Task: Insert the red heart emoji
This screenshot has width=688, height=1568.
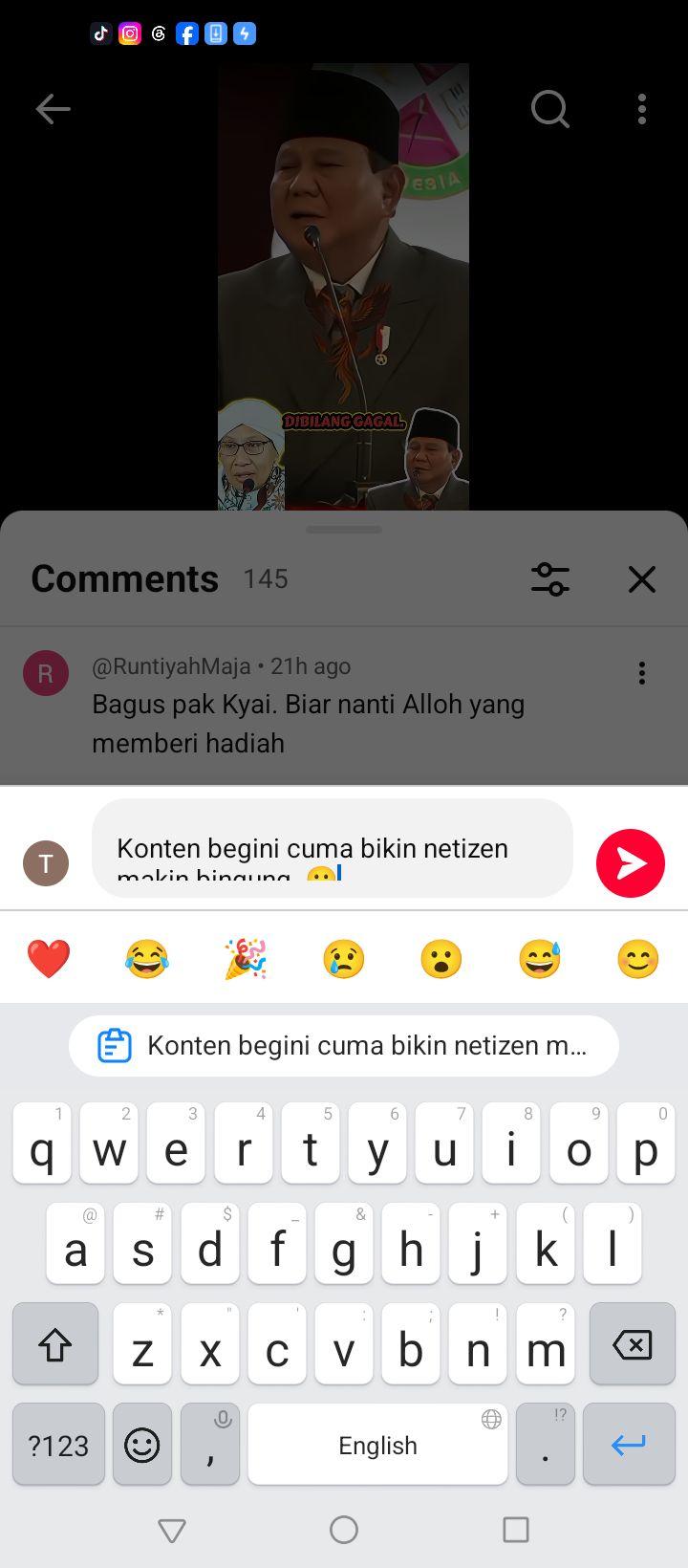Action: coord(49,958)
